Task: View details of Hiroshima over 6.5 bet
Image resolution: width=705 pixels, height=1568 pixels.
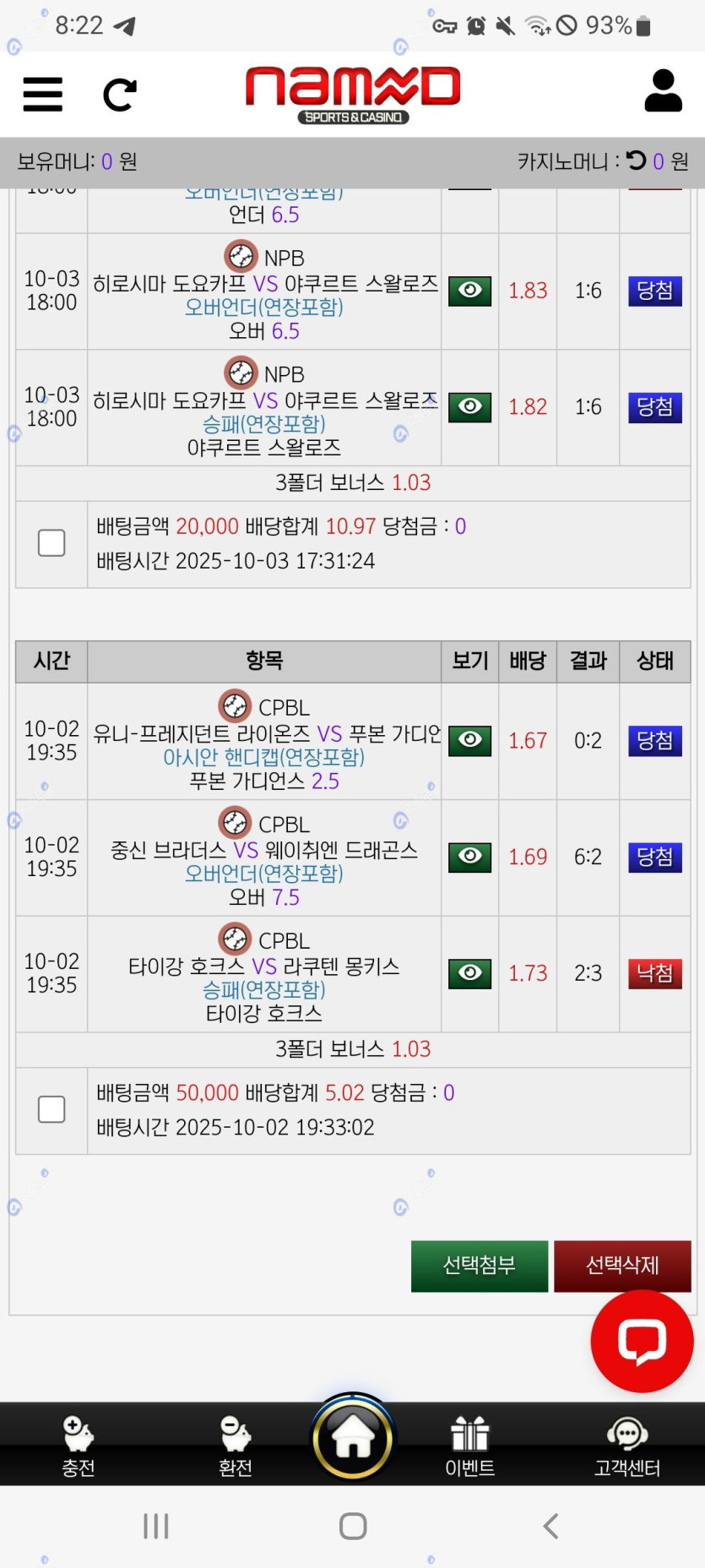Action: (x=469, y=291)
